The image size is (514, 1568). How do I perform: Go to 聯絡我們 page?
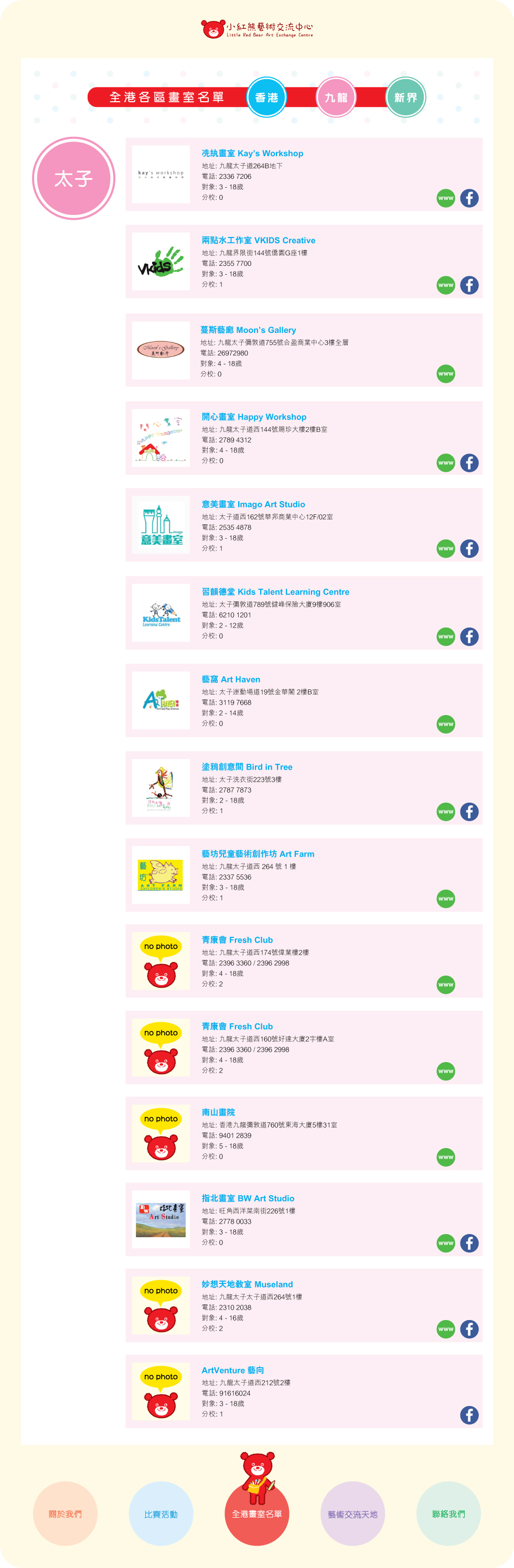[x=448, y=1514]
